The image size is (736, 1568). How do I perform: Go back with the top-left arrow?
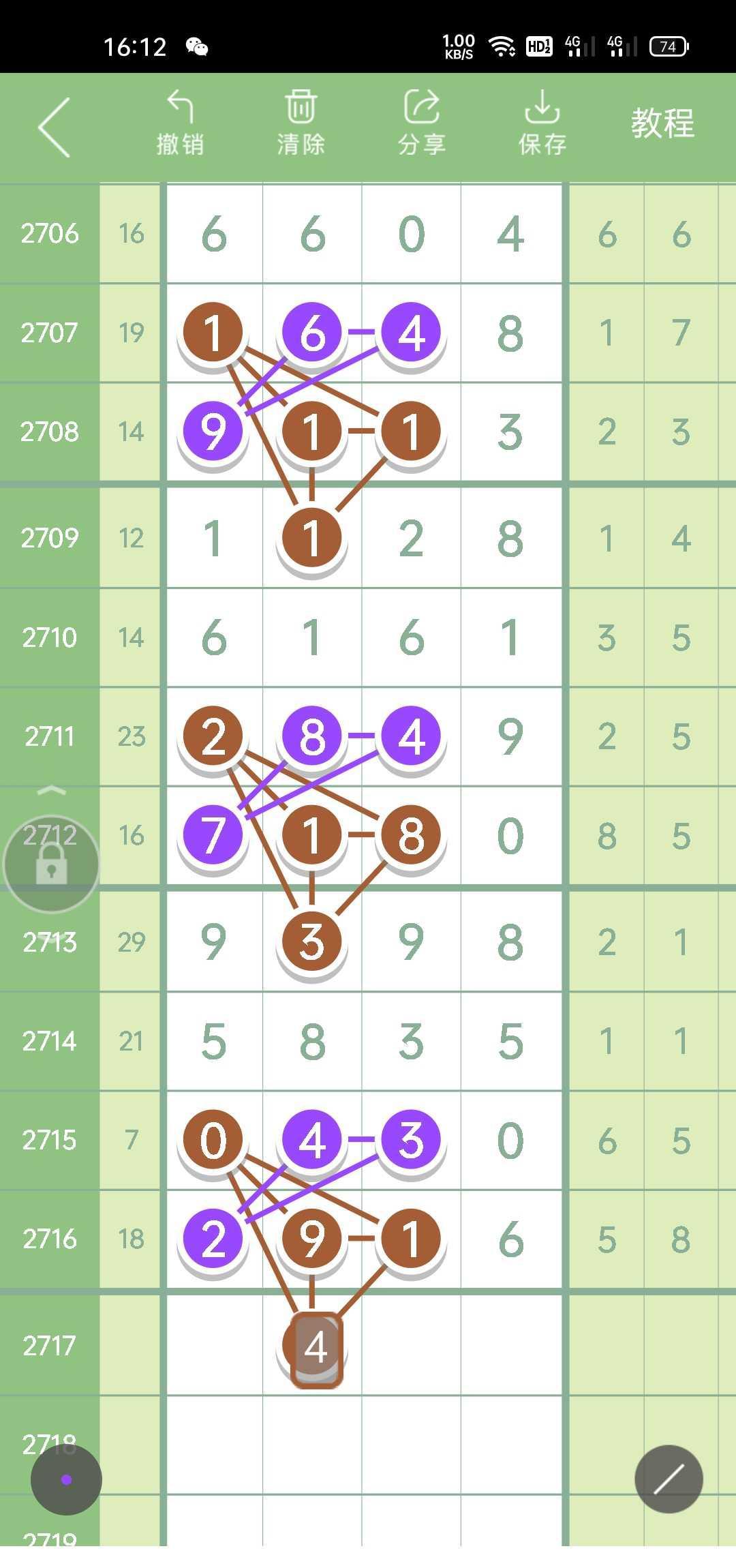(55, 127)
